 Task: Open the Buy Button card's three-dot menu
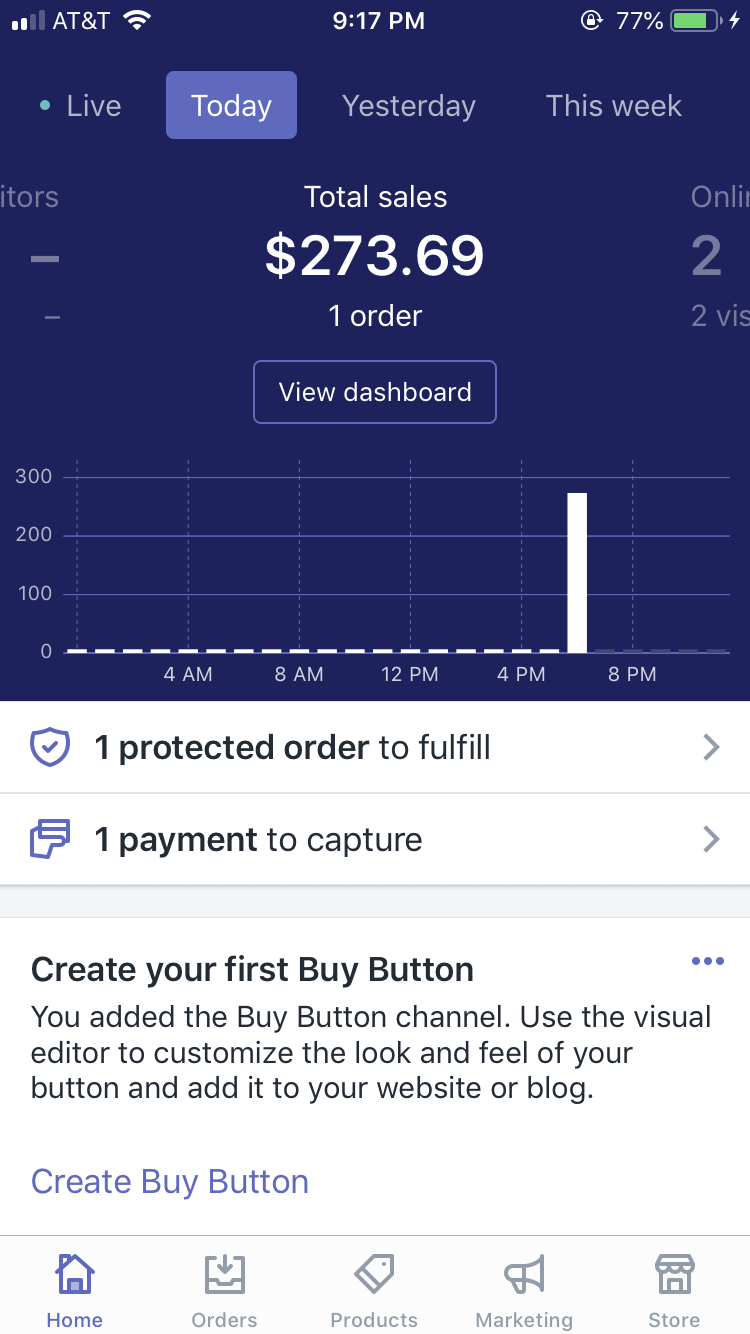pyautogui.click(x=708, y=962)
